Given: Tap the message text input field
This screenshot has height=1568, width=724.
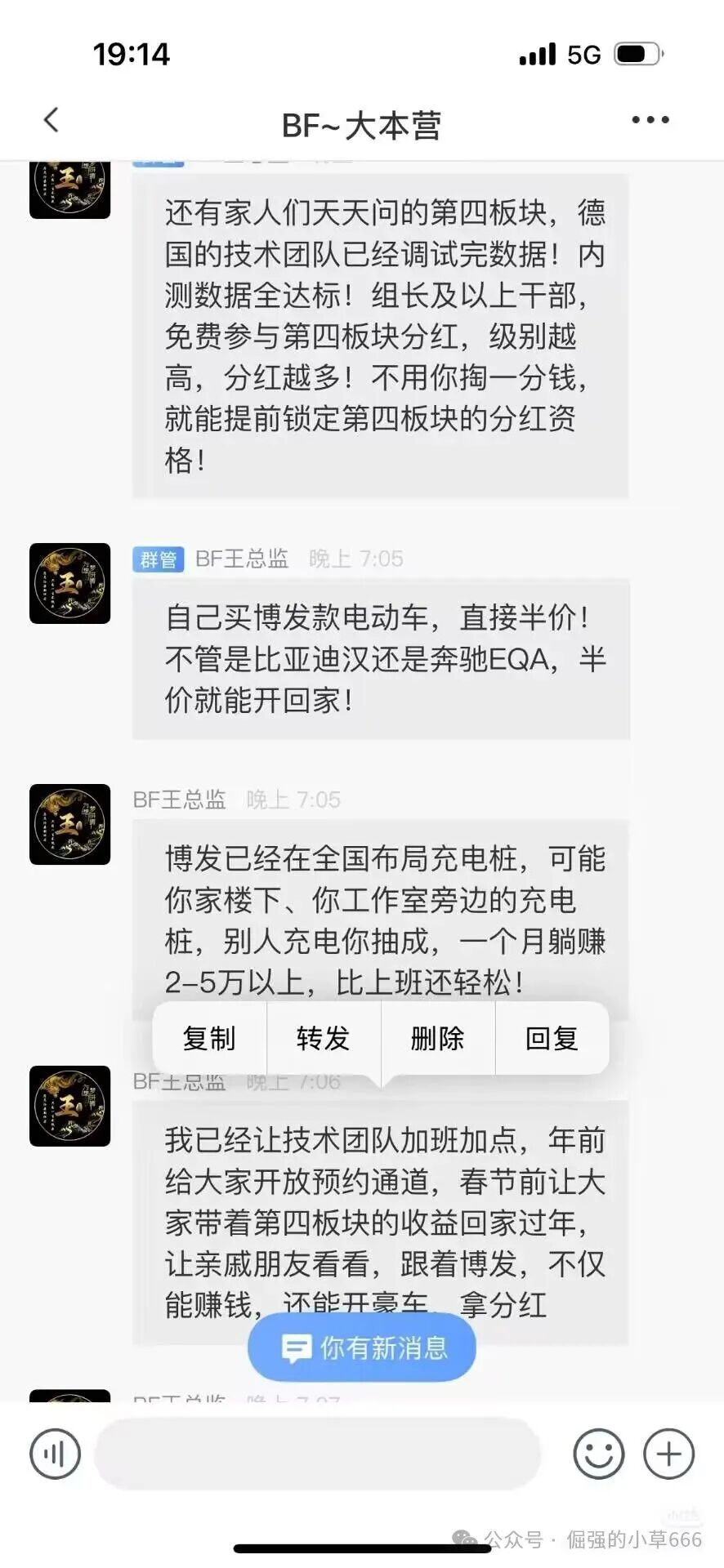Looking at the screenshot, I should pos(319,1454).
